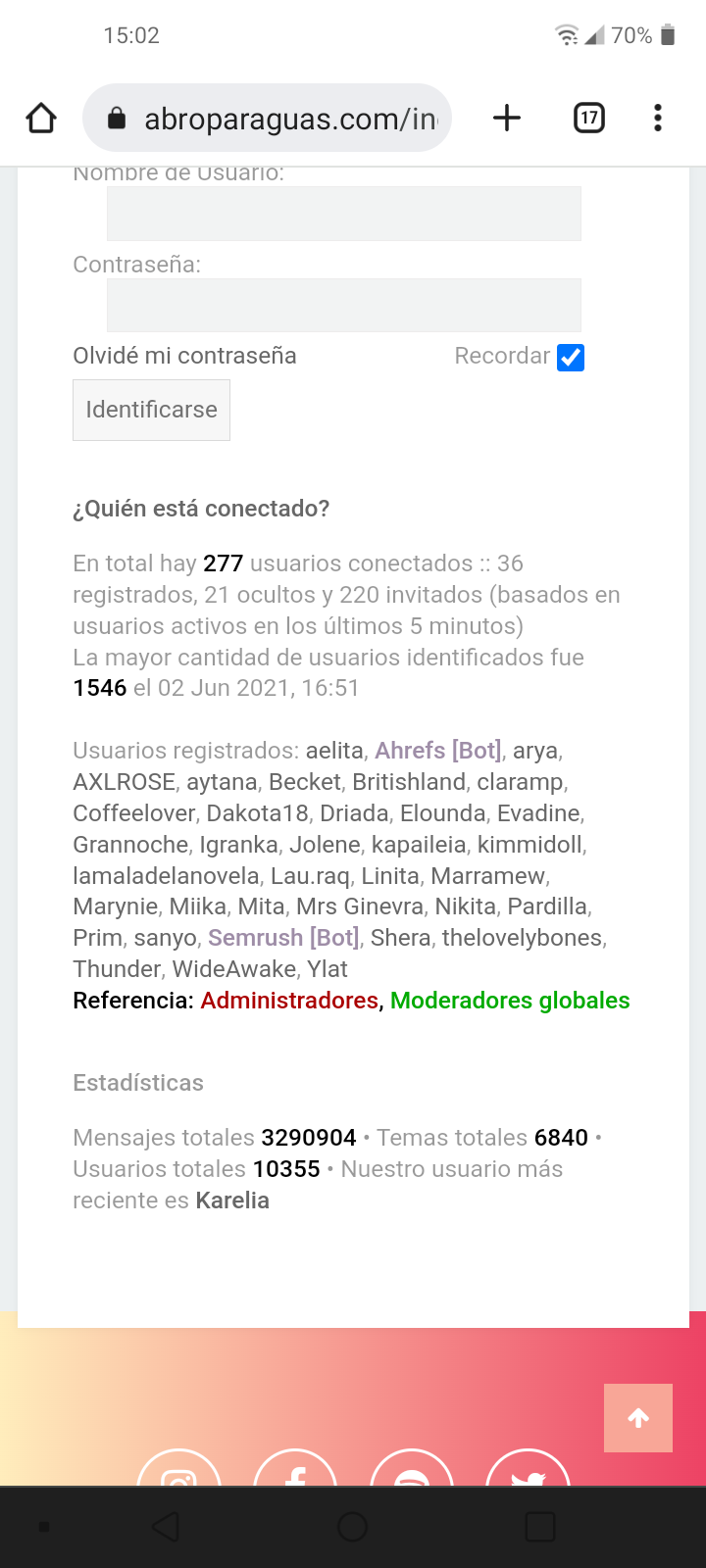Open the Ahrefs [Bot] profile link

[x=438, y=751]
